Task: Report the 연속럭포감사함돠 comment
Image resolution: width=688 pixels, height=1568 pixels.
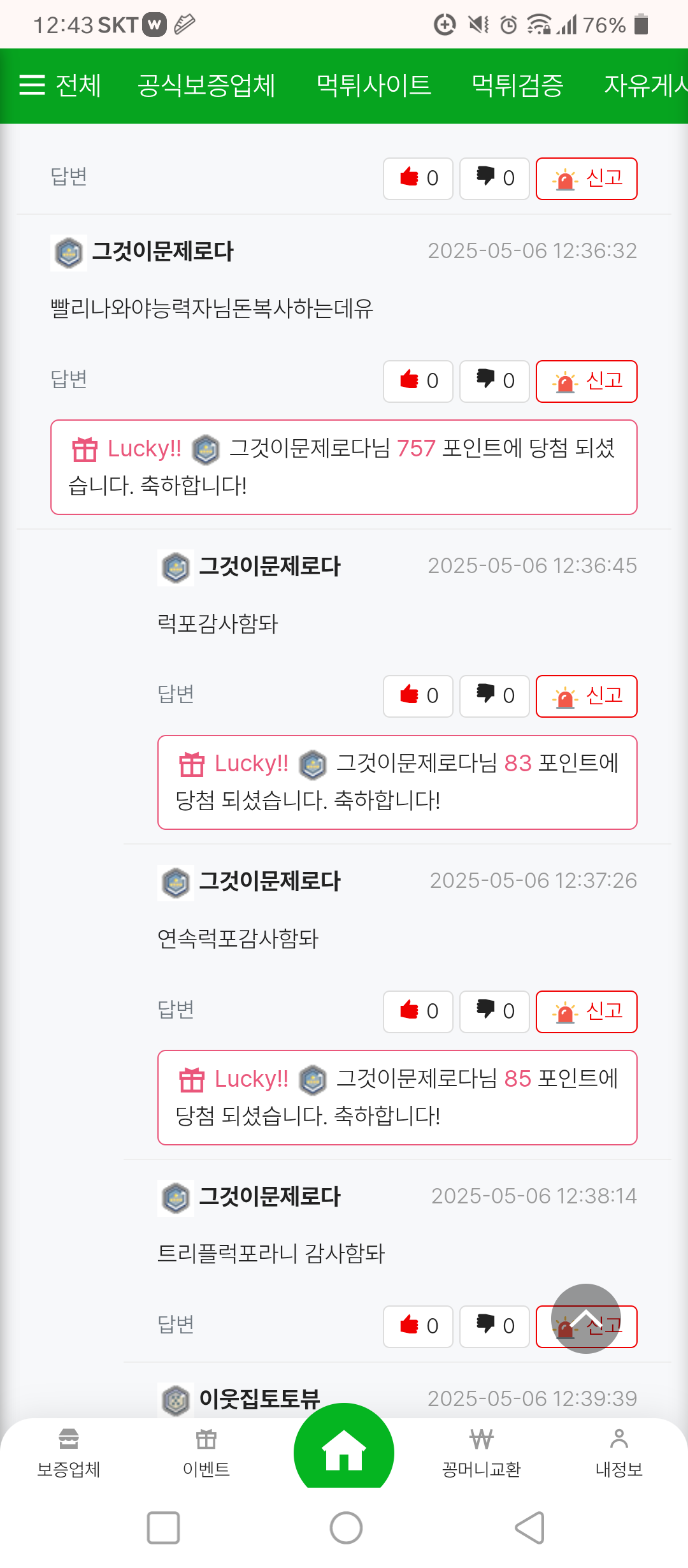Action: (x=587, y=1012)
